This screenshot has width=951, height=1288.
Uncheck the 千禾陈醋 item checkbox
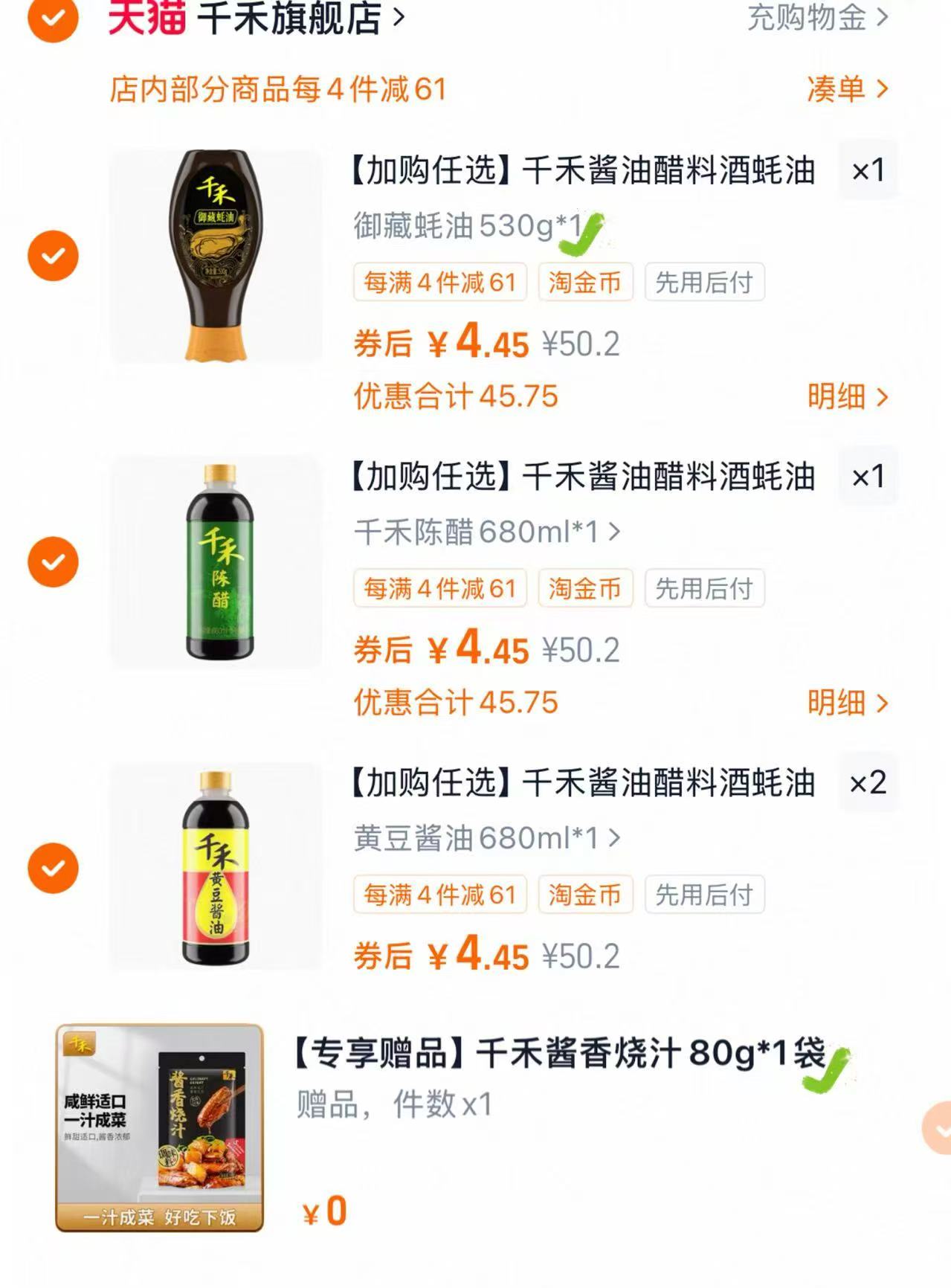click(x=52, y=559)
